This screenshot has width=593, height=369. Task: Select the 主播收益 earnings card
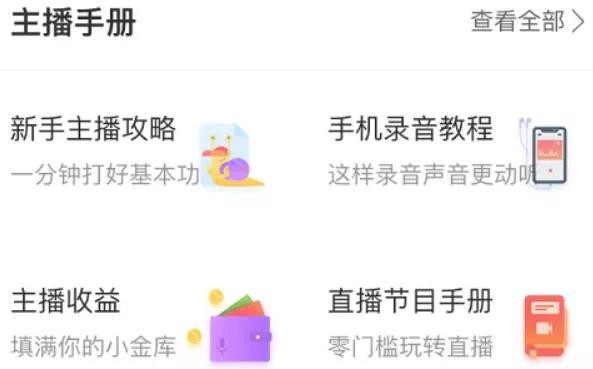142,324
